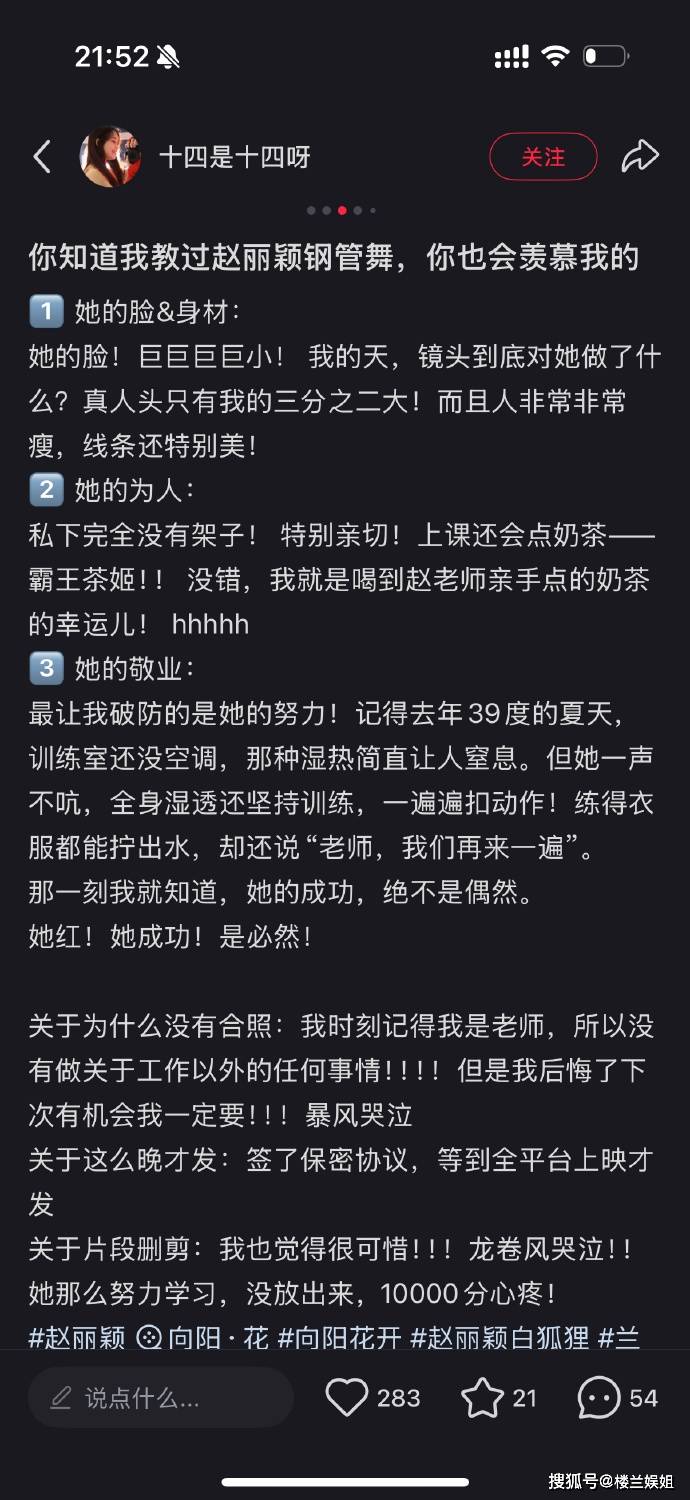Open the #向阳花开 hashtag
Viewport: 690px width, 1500px height.
tap(339, 1337)
